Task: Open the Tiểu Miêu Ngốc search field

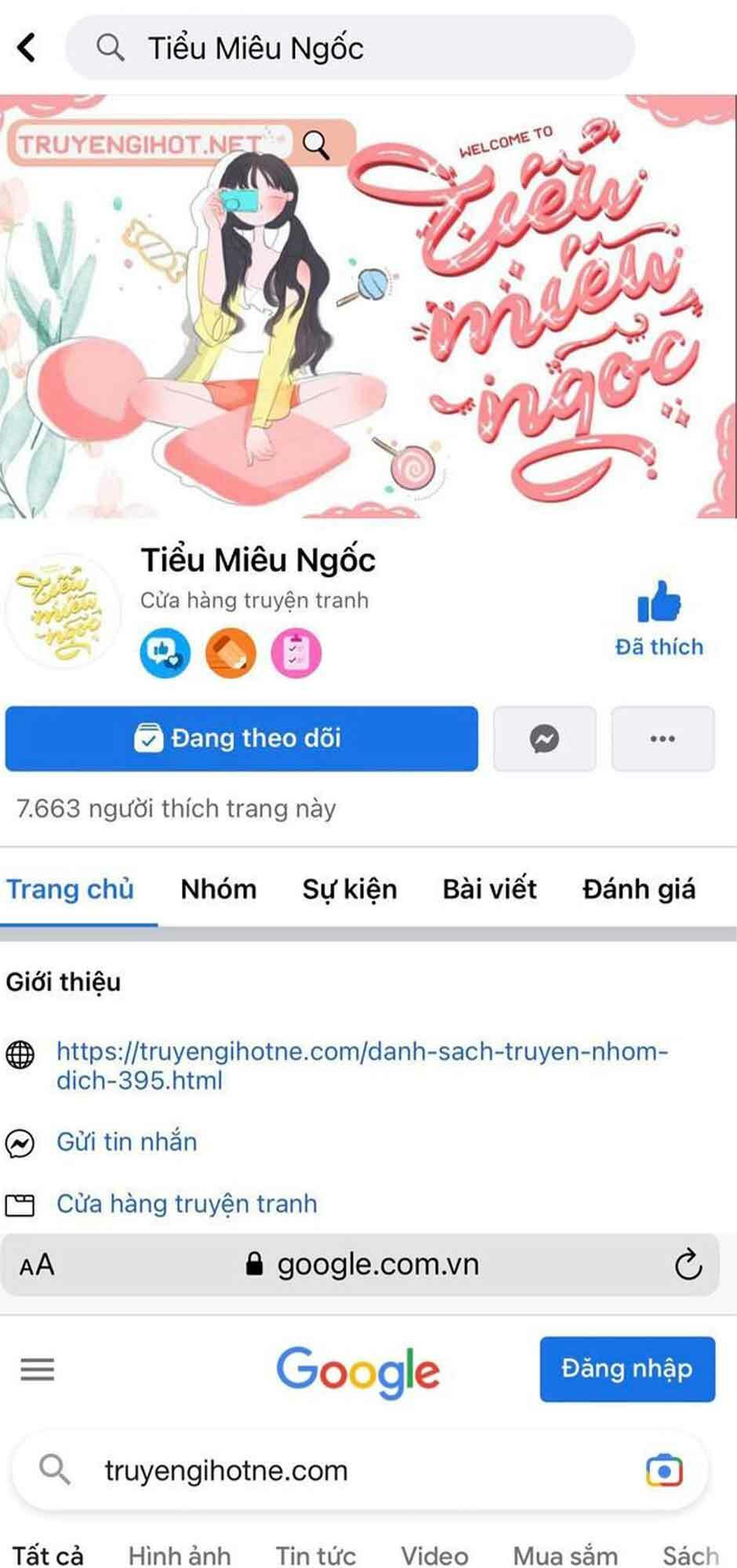Action: 350,48
